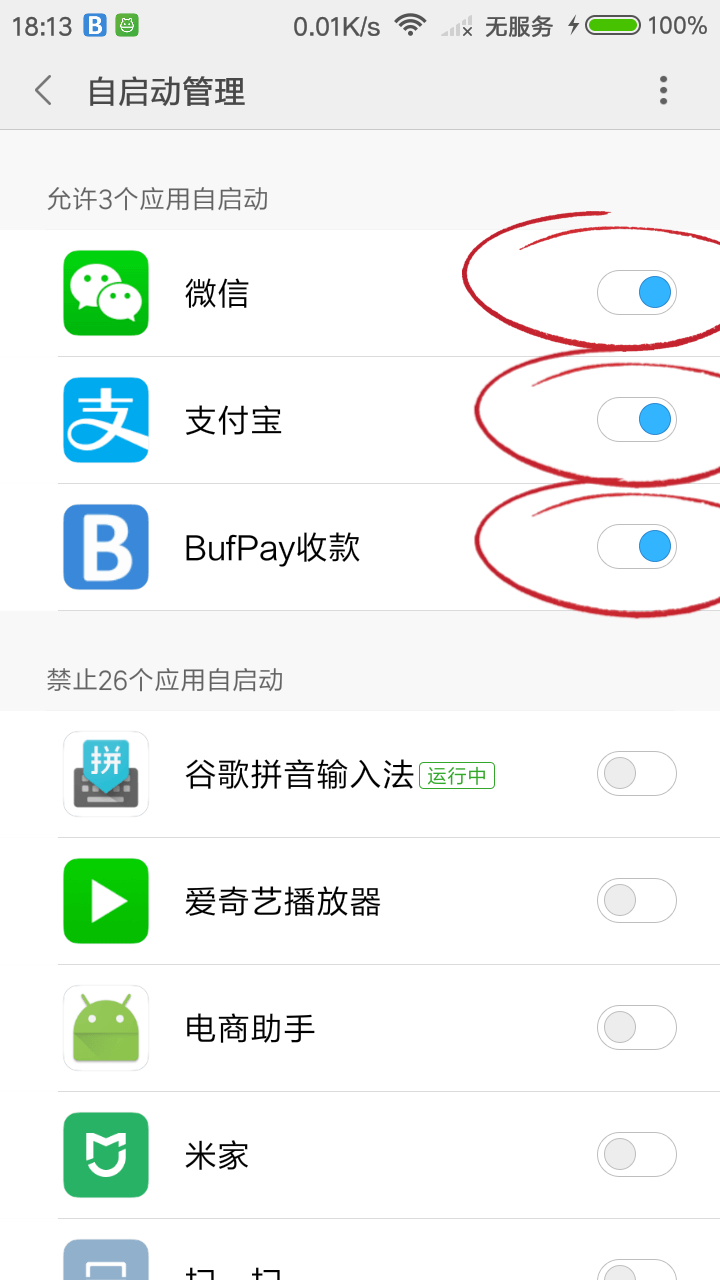Turn off 支付宝 autostart switch
Viewport: 720px width, 1280px height.
(637, 420)
